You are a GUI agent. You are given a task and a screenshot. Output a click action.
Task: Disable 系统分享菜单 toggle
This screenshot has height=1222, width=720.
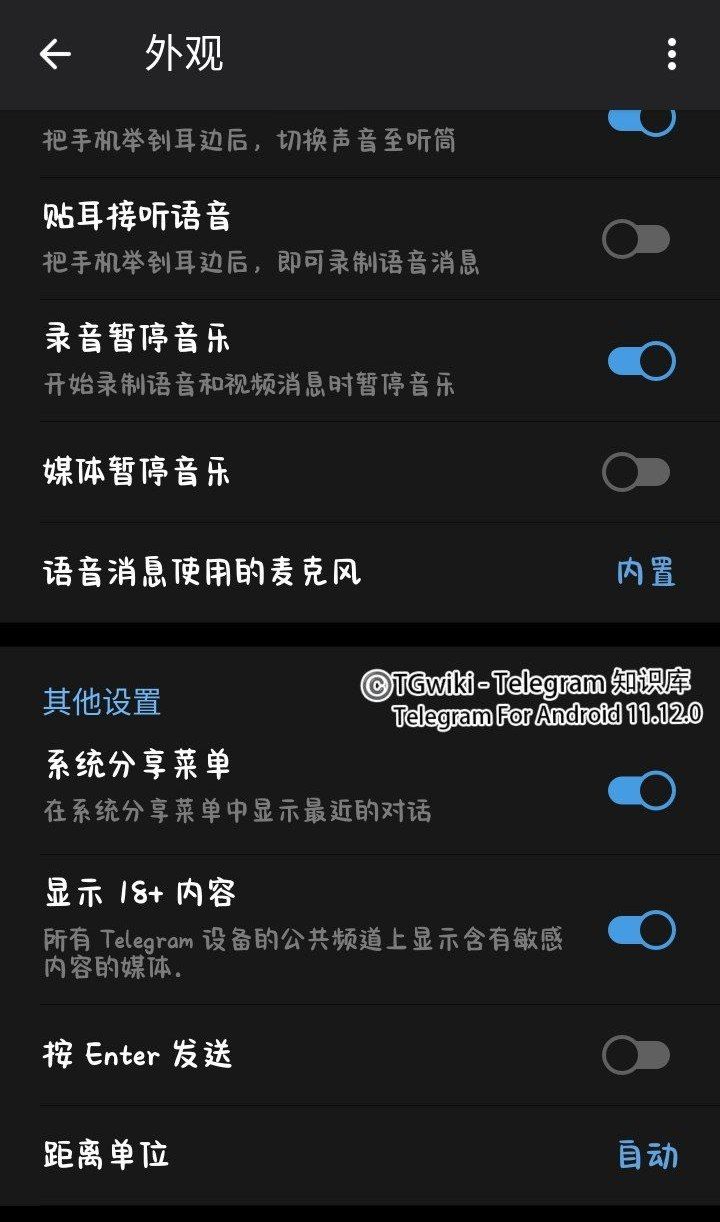coord(641,791)
